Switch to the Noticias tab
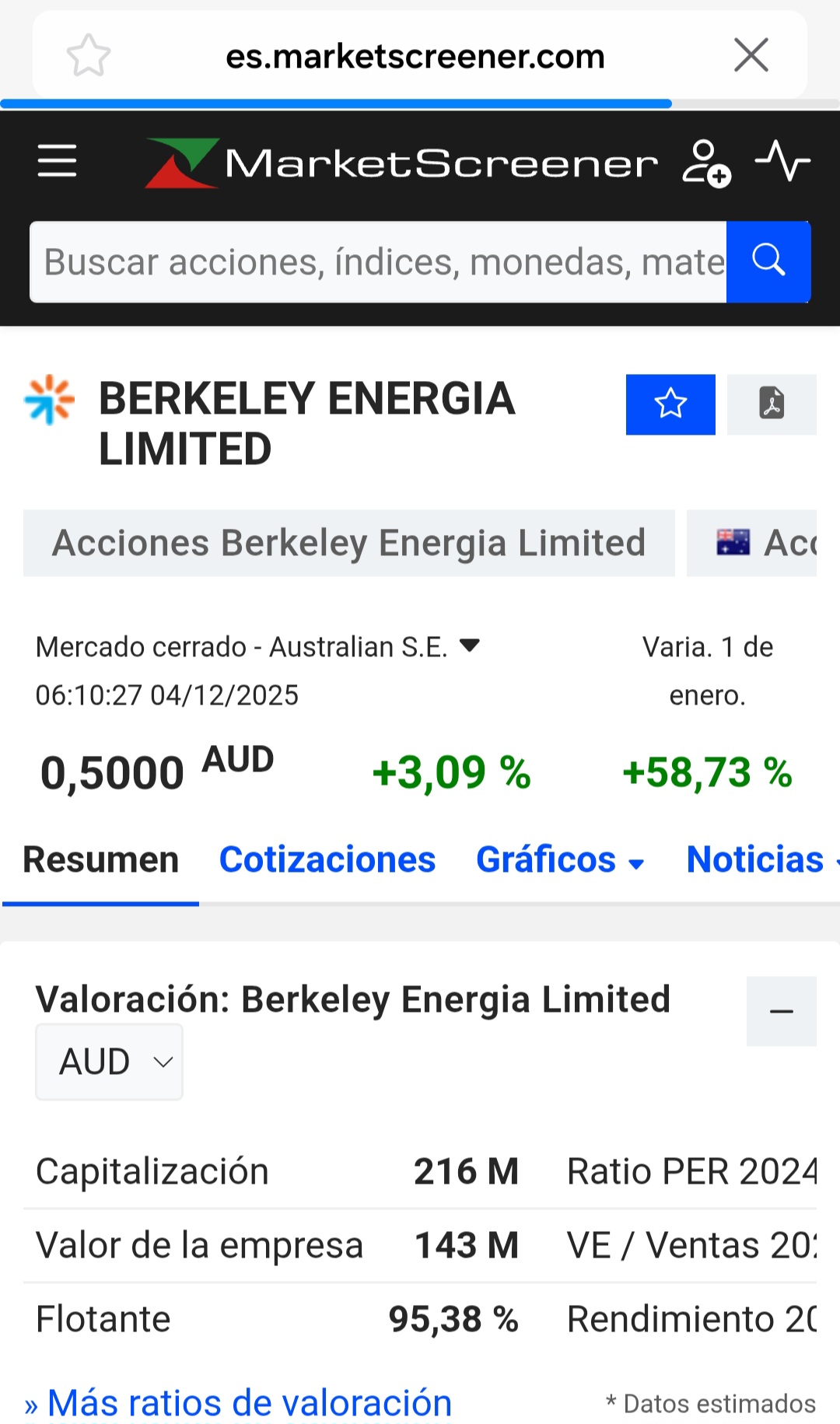Screen dimensions: 840x1424 coord(754,859)
